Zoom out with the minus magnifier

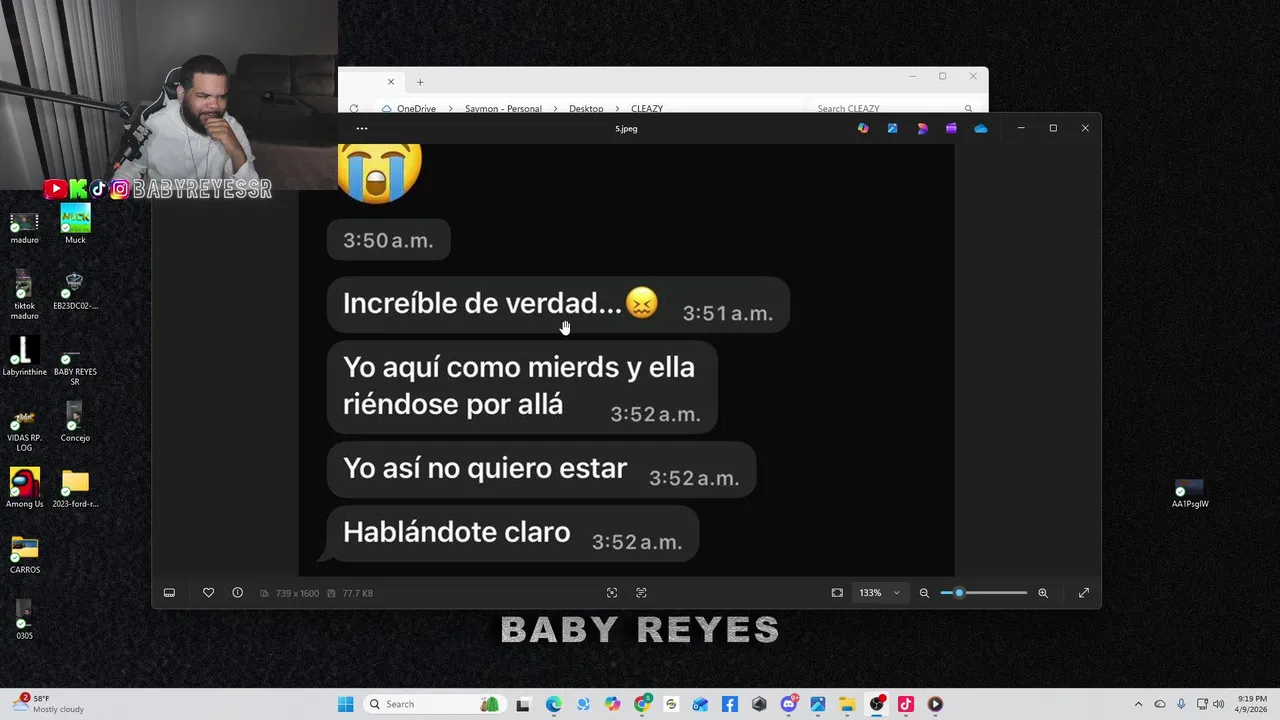pyautogui.click(x=924, y=593)
